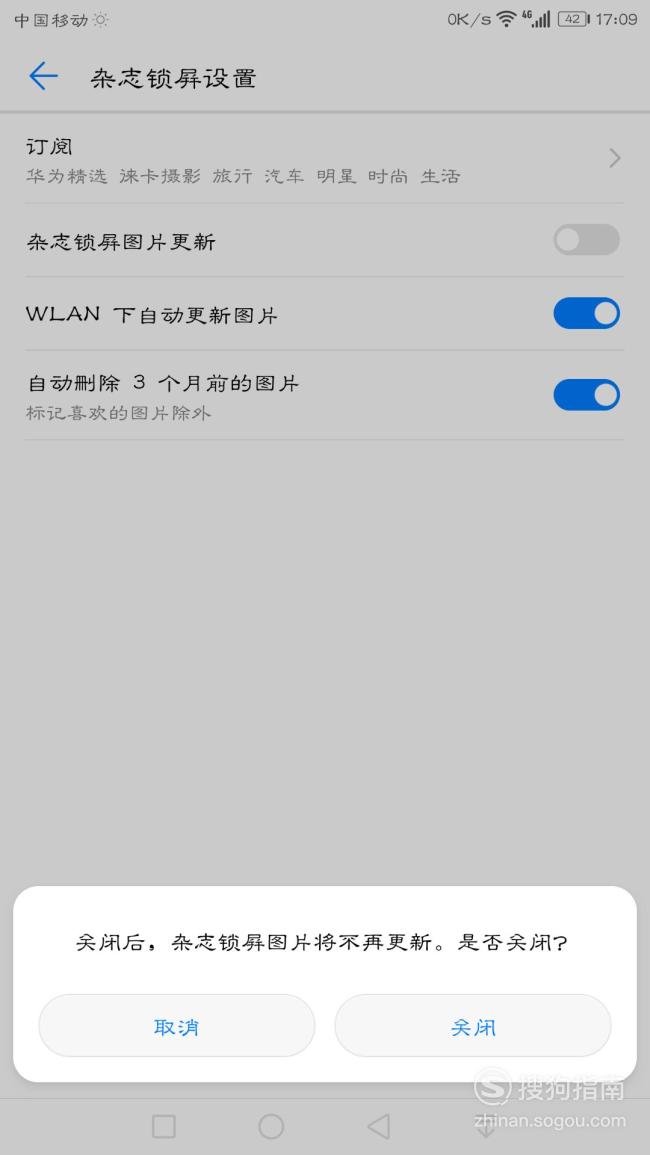The image size is (650, 1155).
Task: Go back using the top arrow
Action: [x=43, y=77]
